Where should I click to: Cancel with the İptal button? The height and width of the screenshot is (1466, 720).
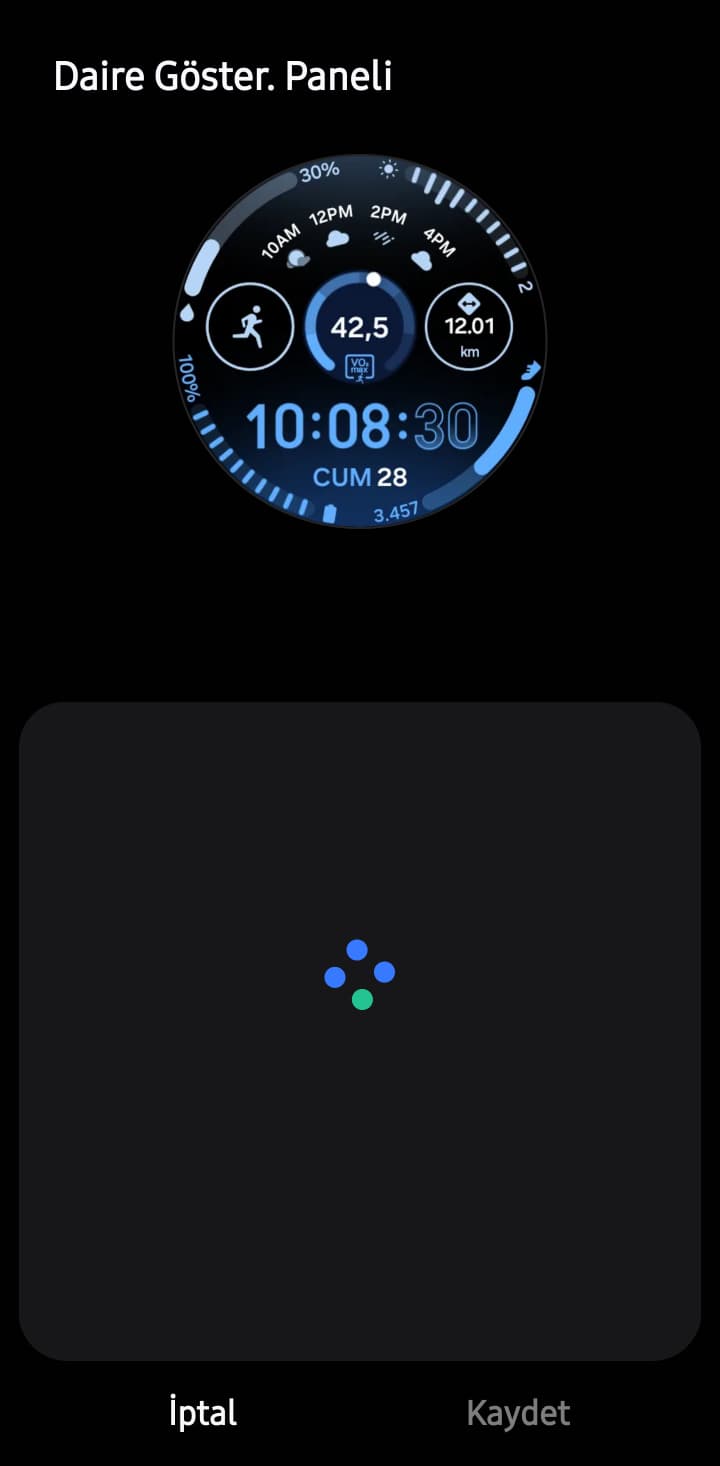tap(203, 1413)
